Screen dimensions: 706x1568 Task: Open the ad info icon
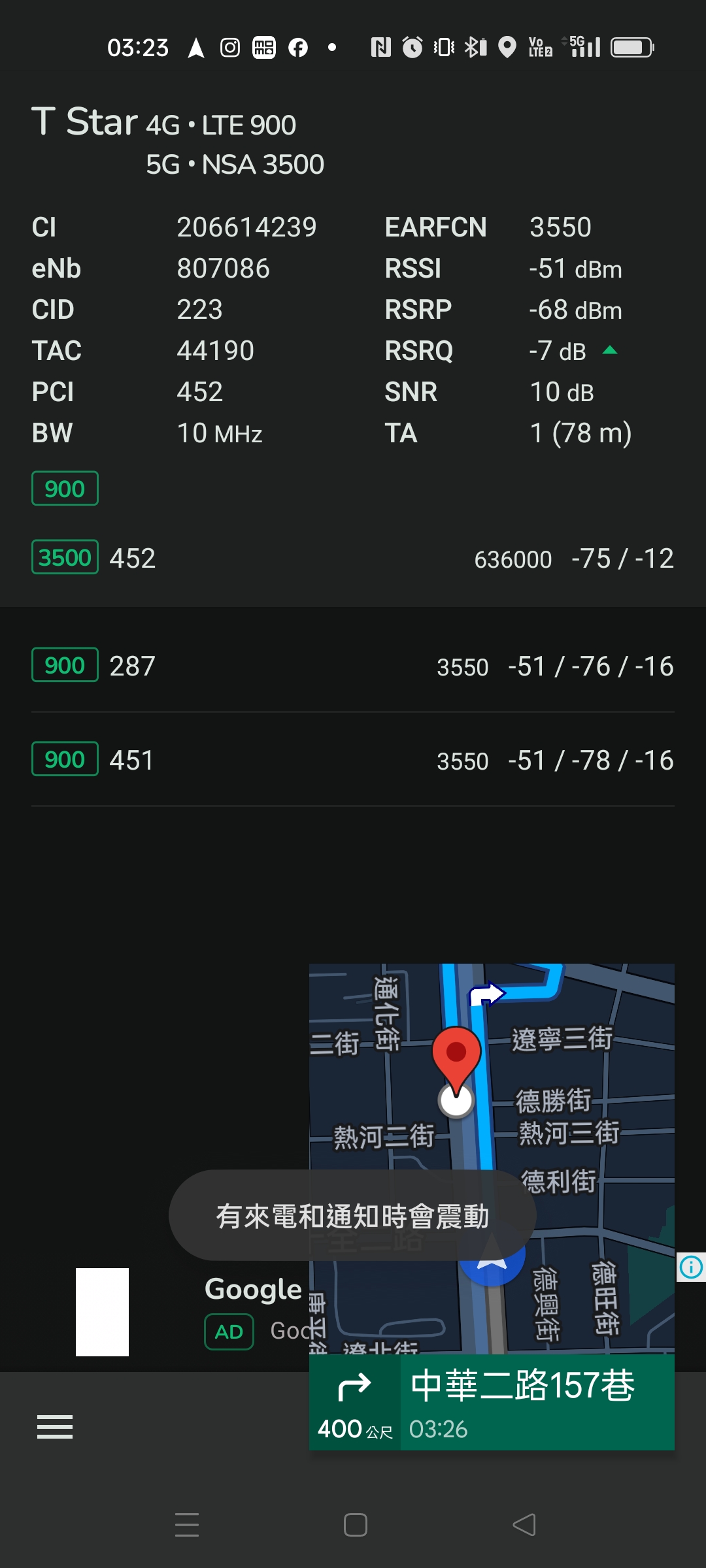(691, 1267)
